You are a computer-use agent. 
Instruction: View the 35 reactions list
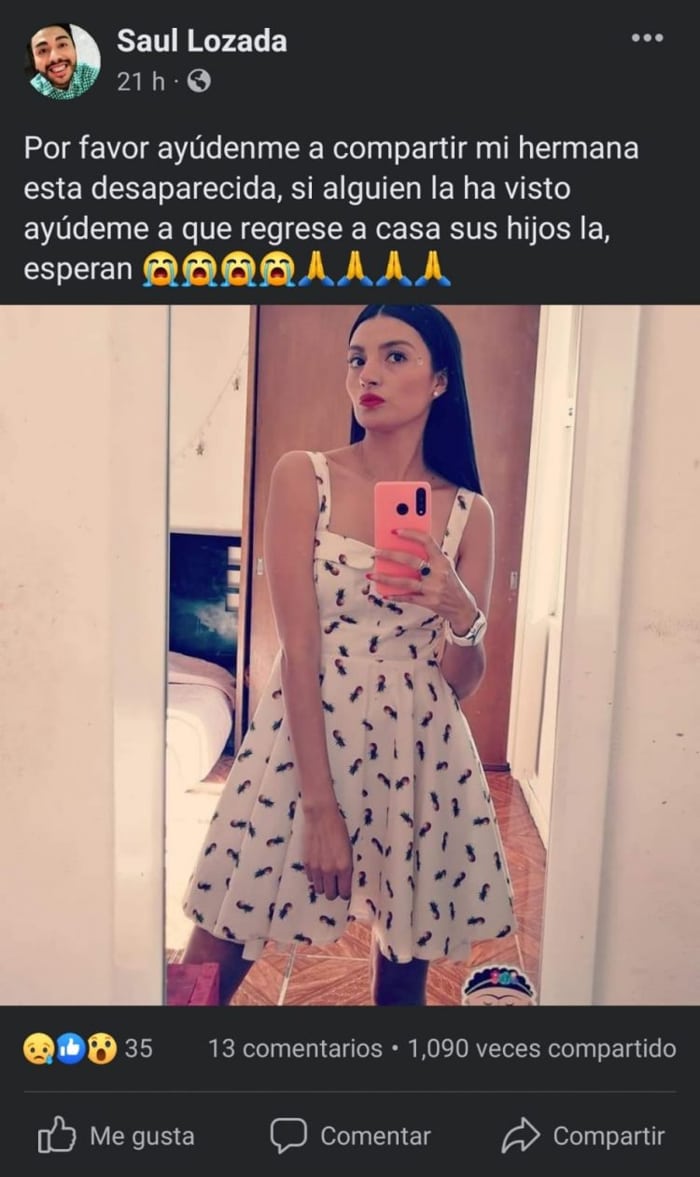pyautogui.click(x=87, y=1049)
